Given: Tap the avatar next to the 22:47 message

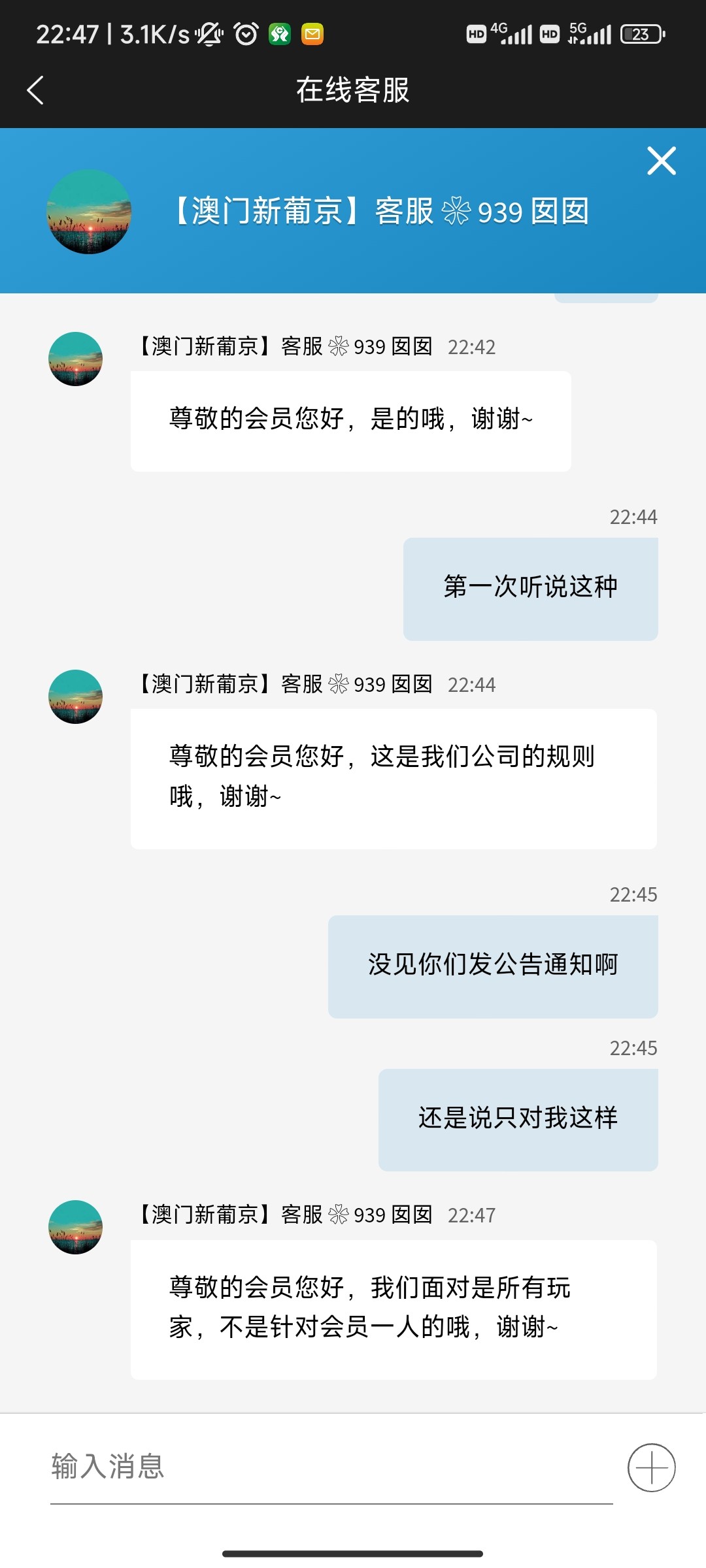Looking at the screenshot, I should (x=76, y=1228).
